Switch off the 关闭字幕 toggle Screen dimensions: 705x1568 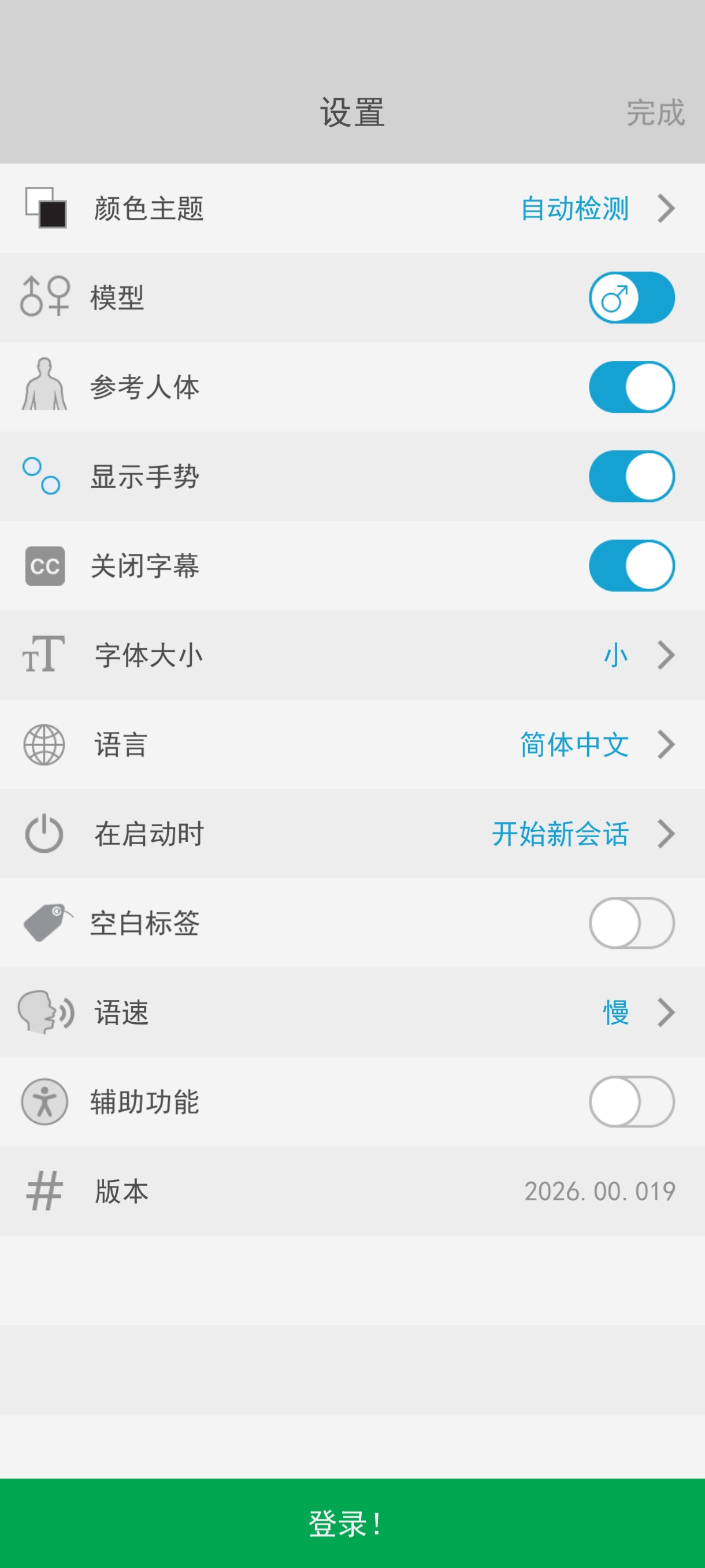631,566
